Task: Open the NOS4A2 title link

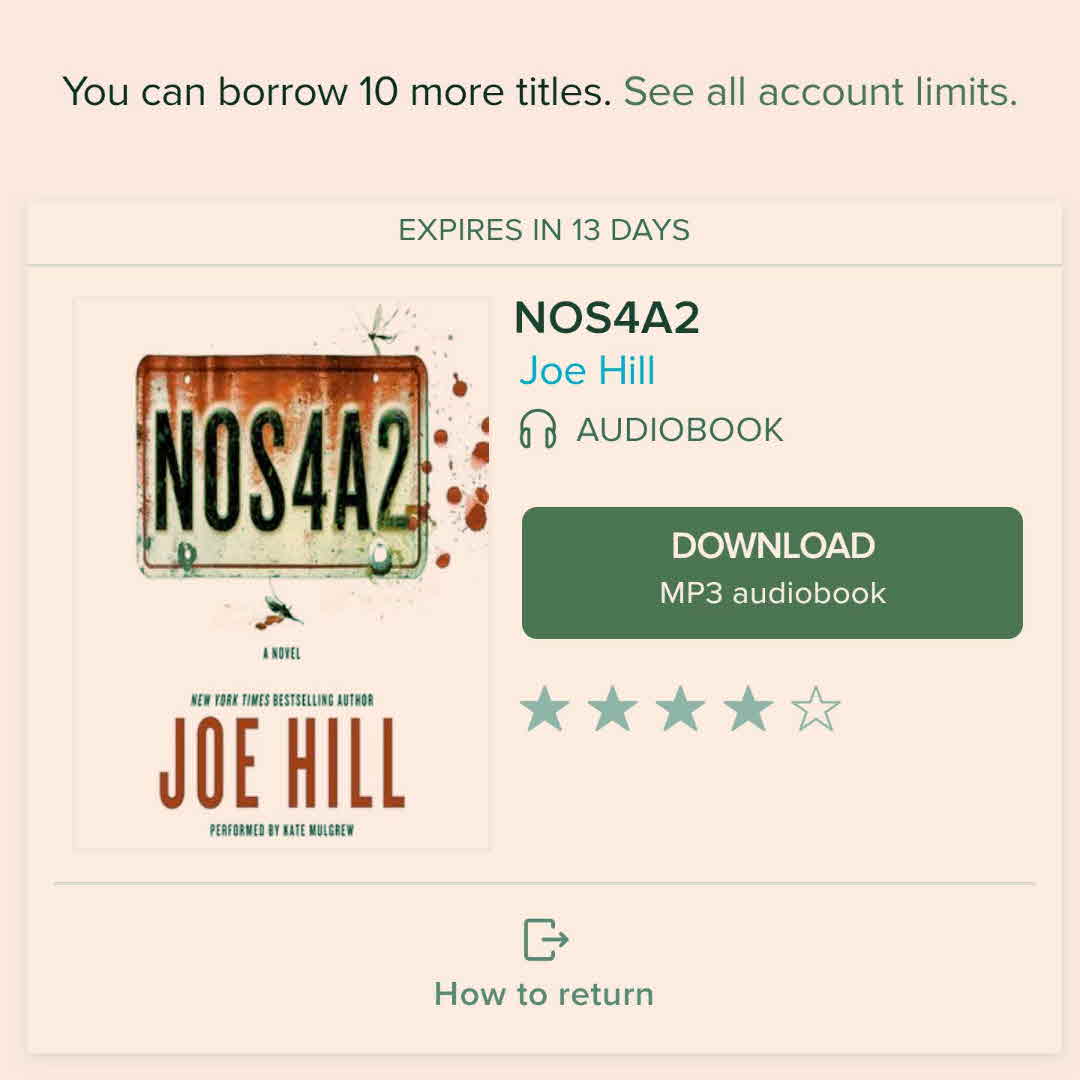Action: pyautogui.click(x=606, y=318)
